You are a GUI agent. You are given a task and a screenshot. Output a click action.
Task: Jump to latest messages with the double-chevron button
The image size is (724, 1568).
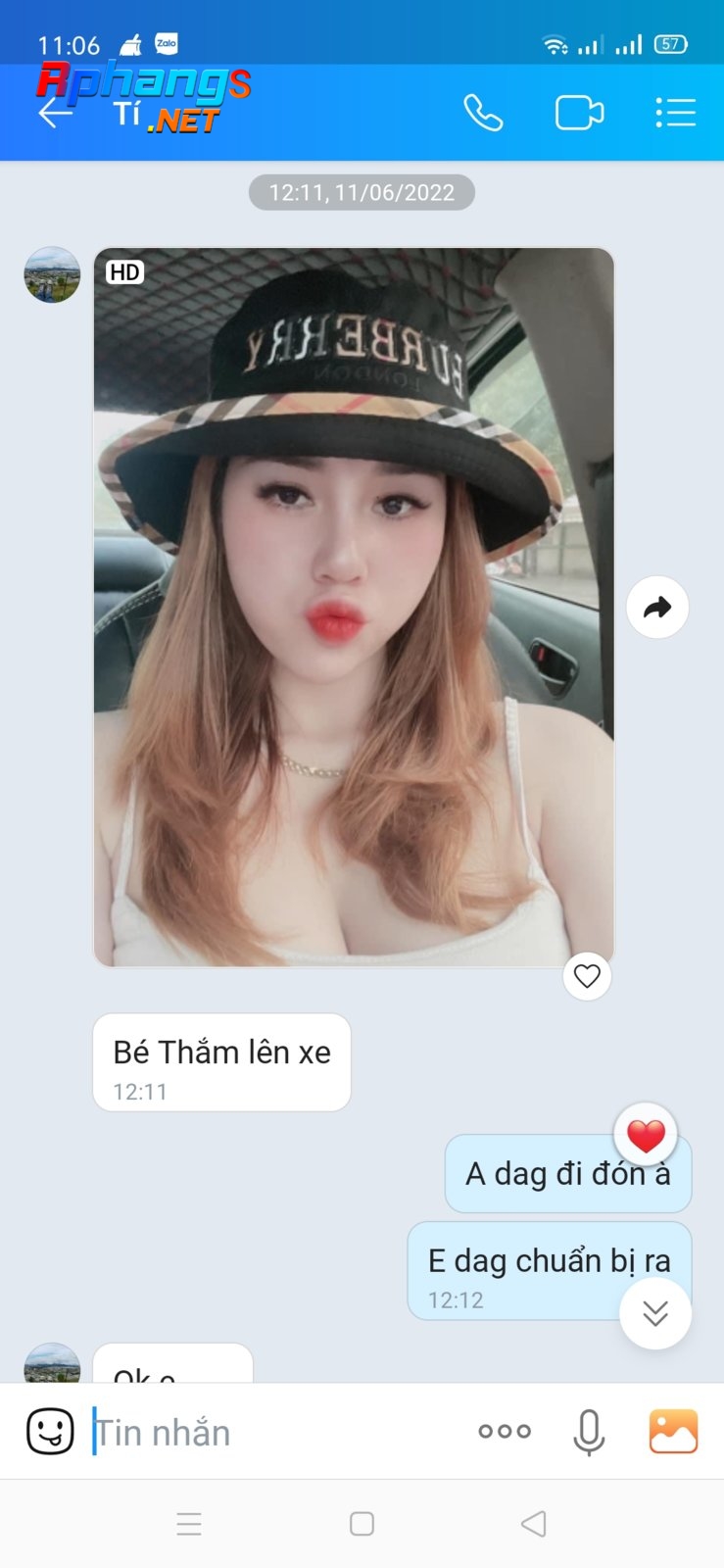click(655, 1313)
